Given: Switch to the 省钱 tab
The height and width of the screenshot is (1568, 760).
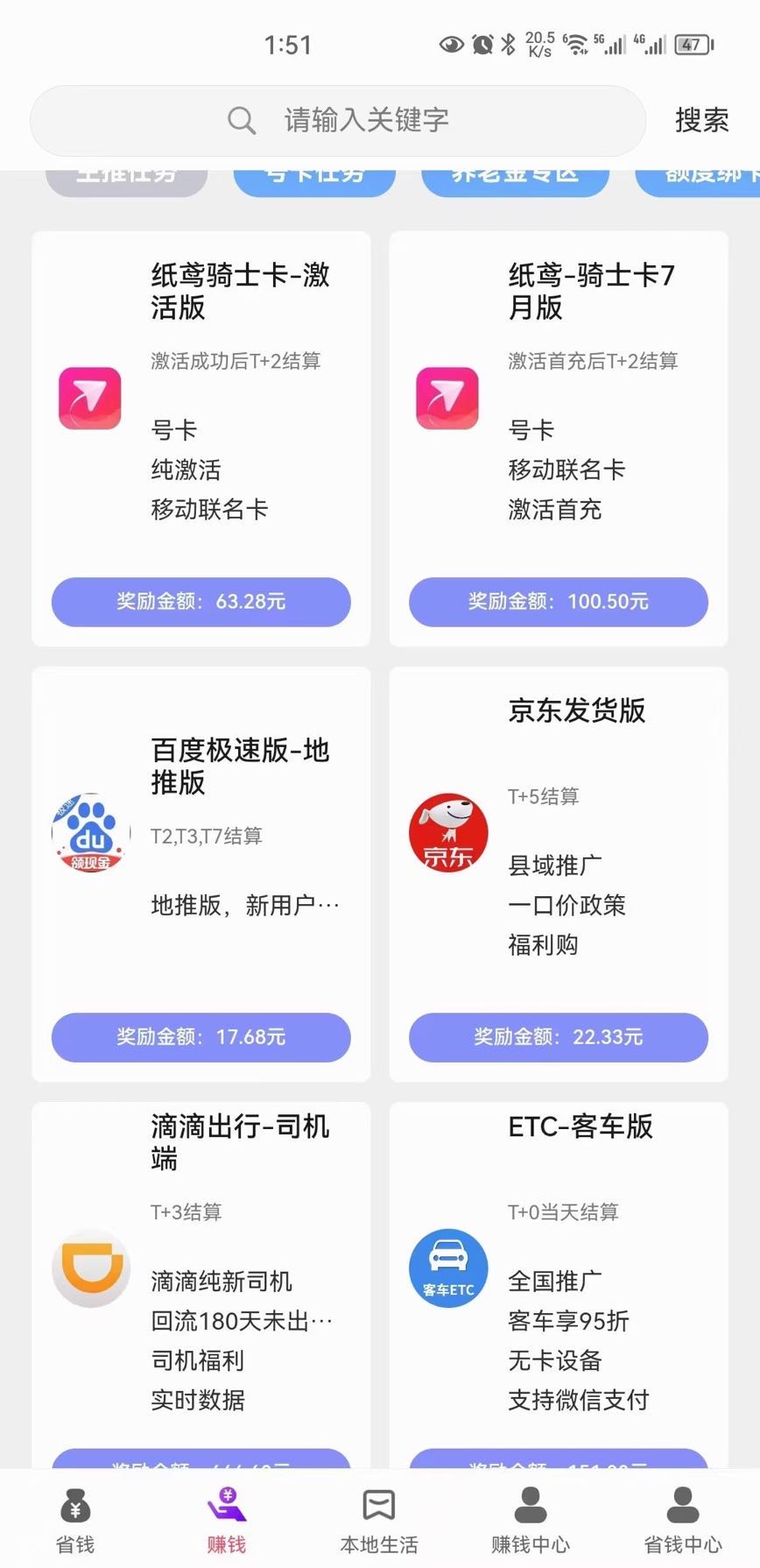Looking at the screenshot, I should (x=75, y=1519).
